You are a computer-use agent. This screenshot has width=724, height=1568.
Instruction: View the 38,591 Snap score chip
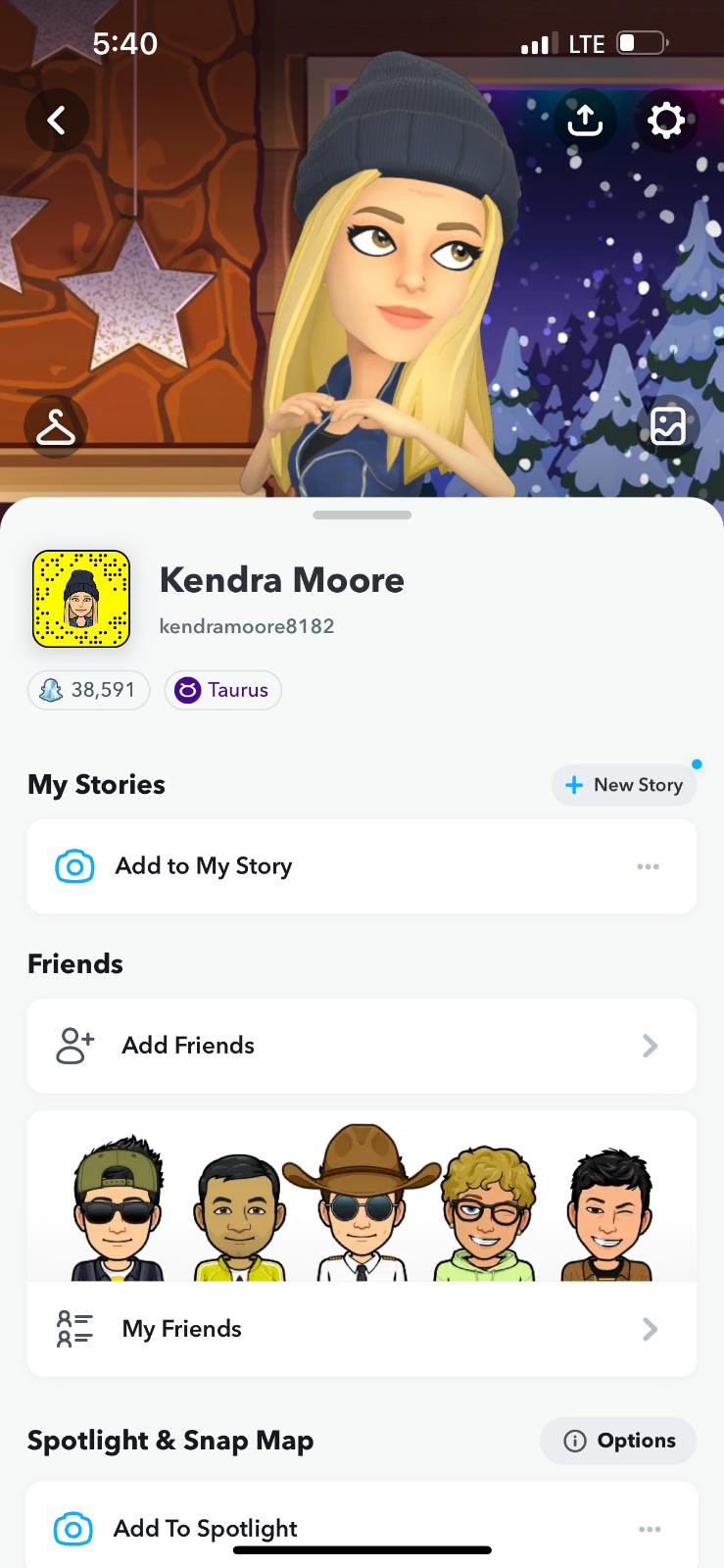click(88, 690)
